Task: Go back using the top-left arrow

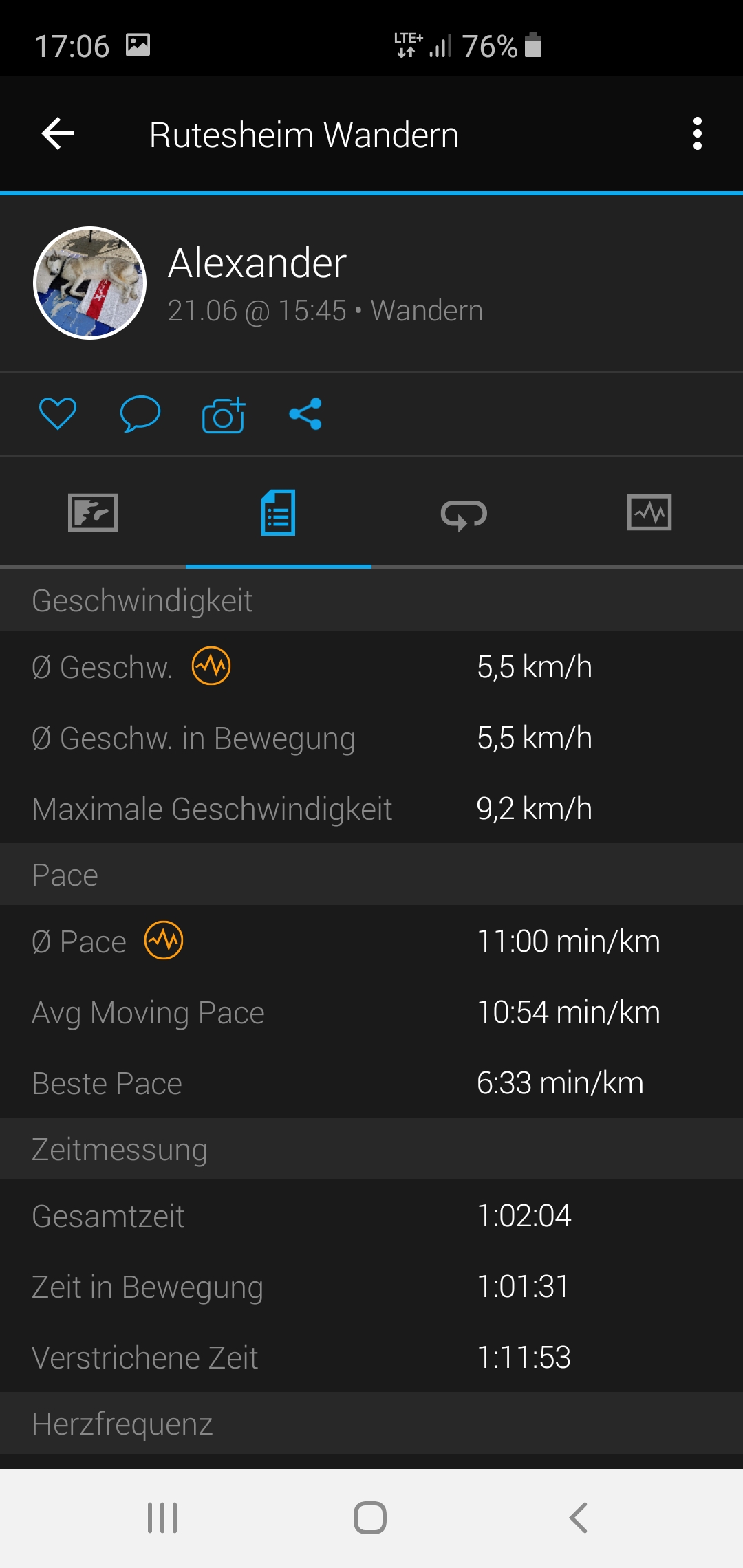Action: (x=58, y=133)
